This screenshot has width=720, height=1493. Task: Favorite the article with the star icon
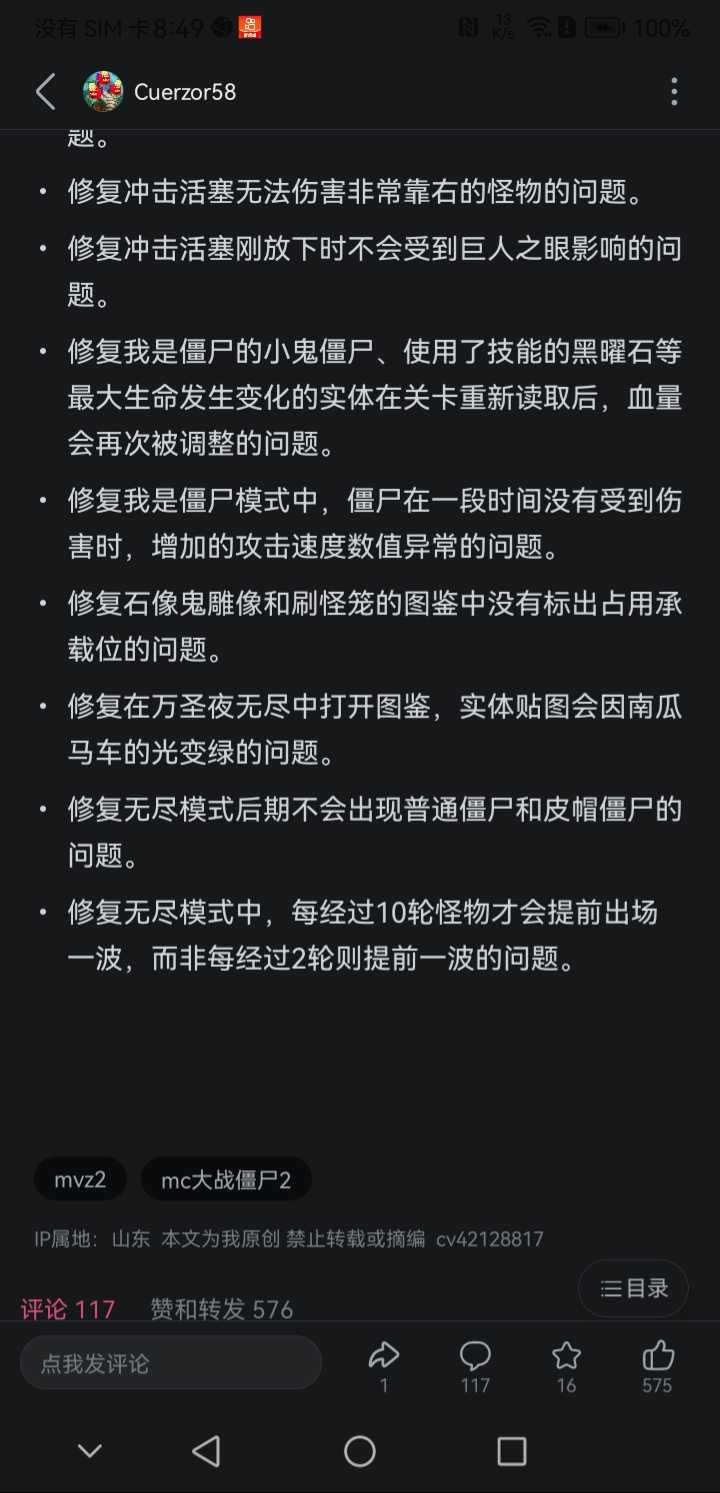[x=566, y=1367]
